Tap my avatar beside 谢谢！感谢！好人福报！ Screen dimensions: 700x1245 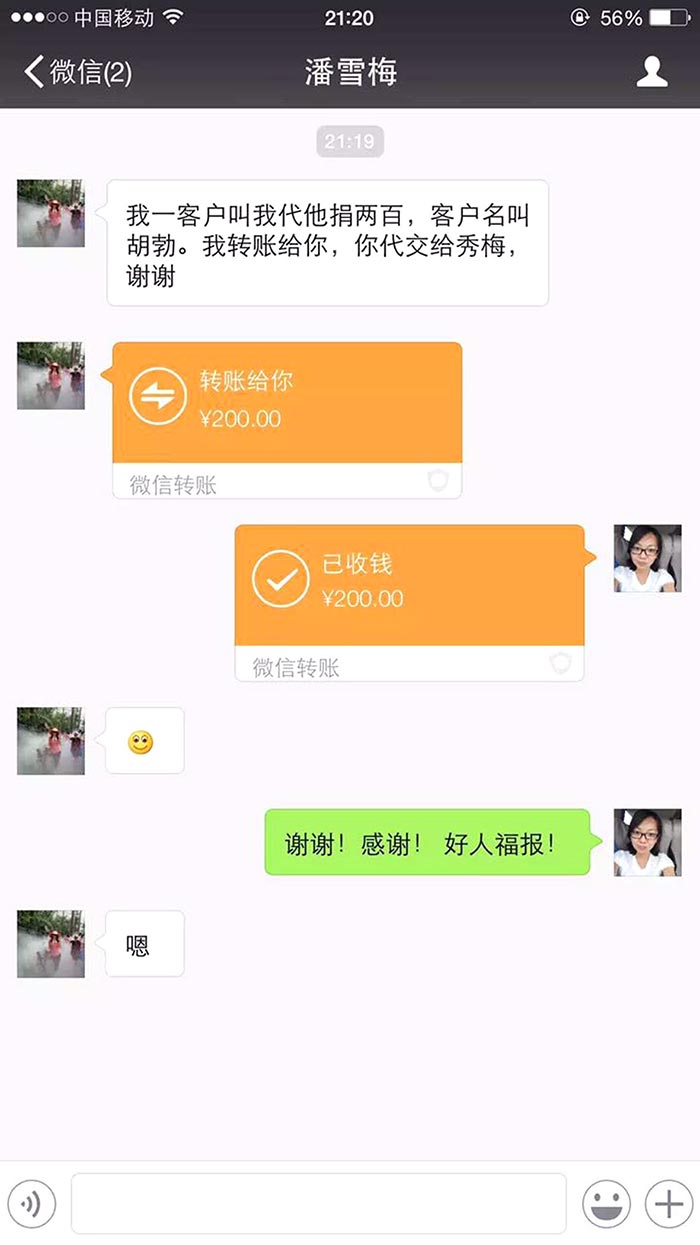[x=647, y=842]
